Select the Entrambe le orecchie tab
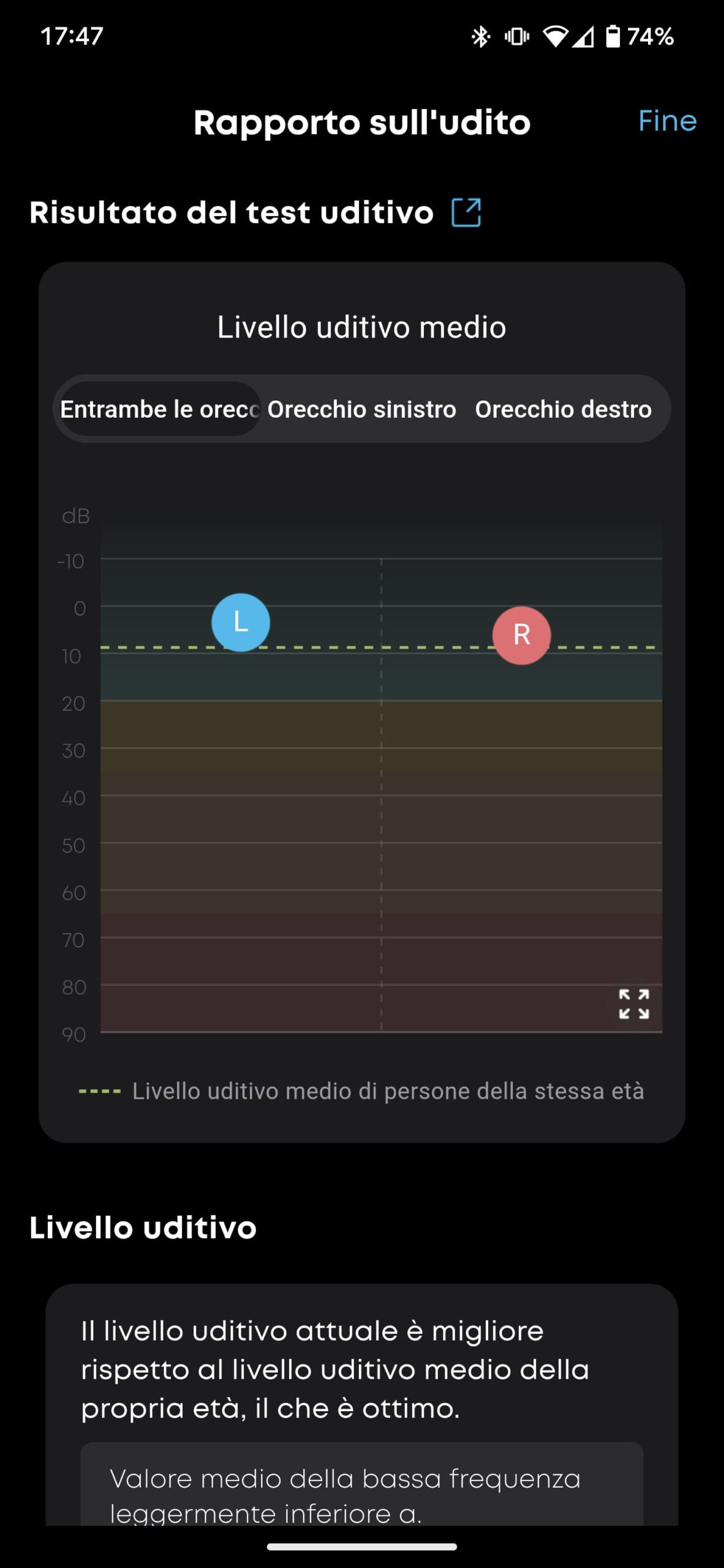 pos(160,409)
